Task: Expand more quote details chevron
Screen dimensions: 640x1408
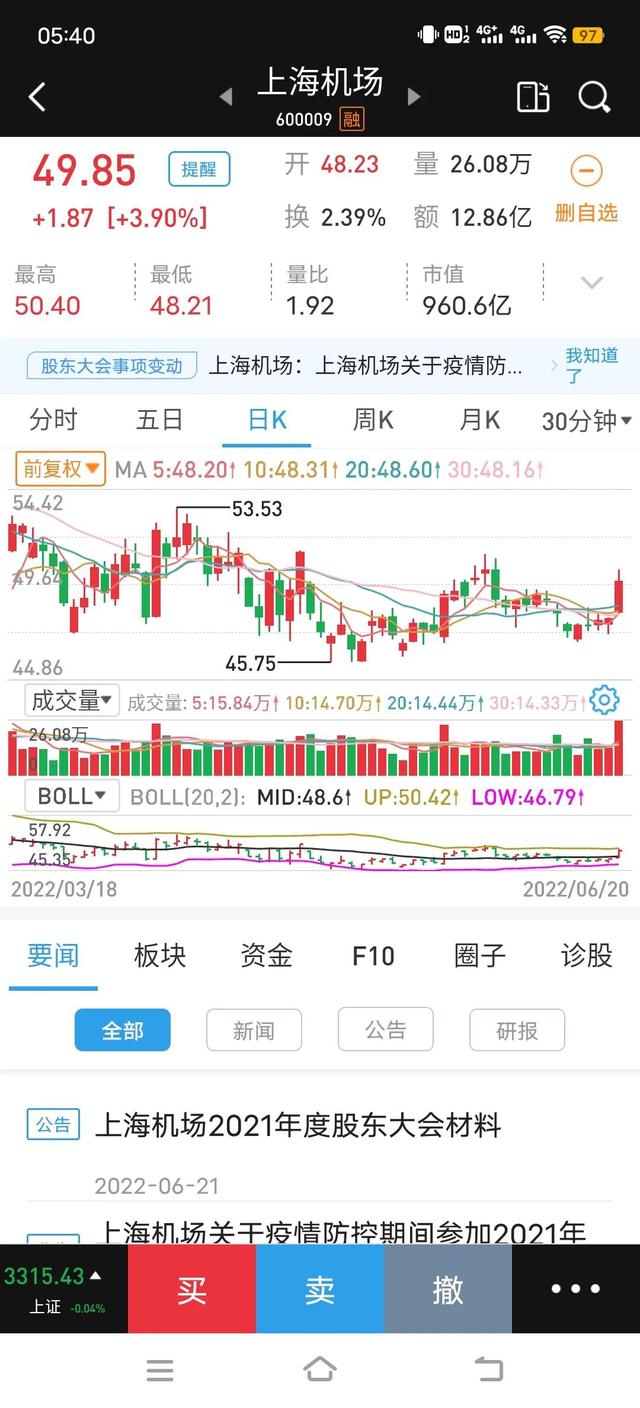Action: [592, 283]
